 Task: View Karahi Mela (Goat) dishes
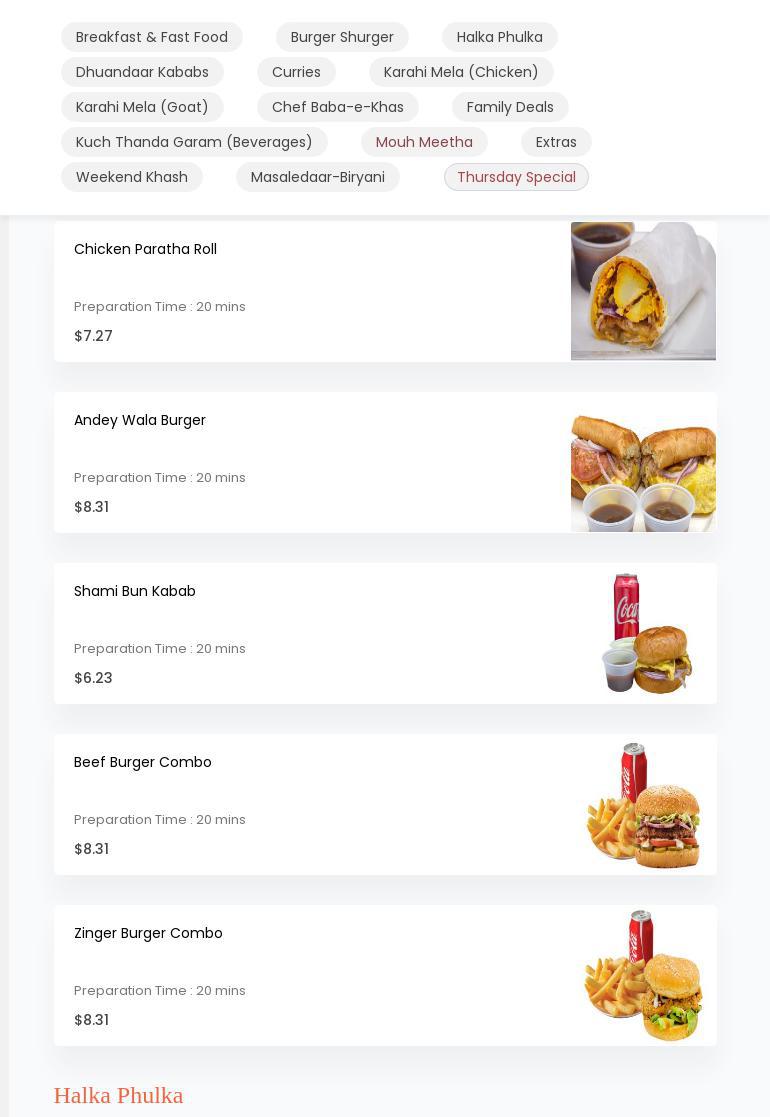(x=142, y=107)
